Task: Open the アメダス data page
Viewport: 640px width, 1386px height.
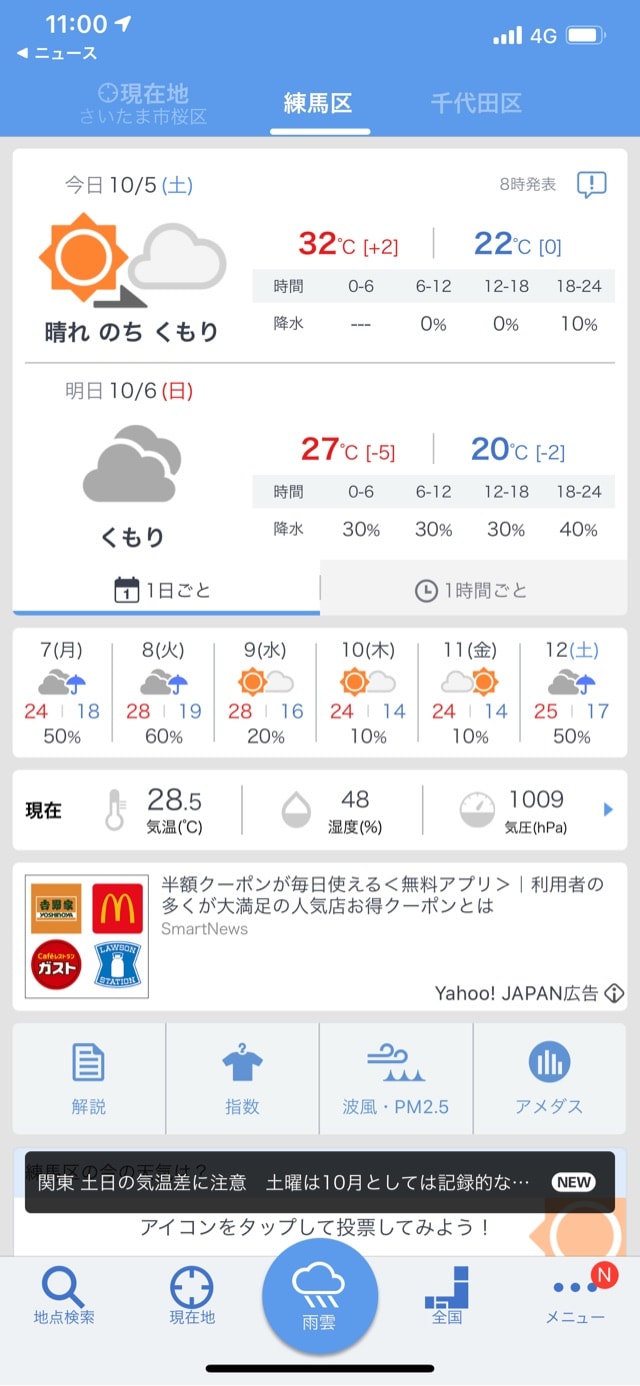Action: tap(549, 1078)
